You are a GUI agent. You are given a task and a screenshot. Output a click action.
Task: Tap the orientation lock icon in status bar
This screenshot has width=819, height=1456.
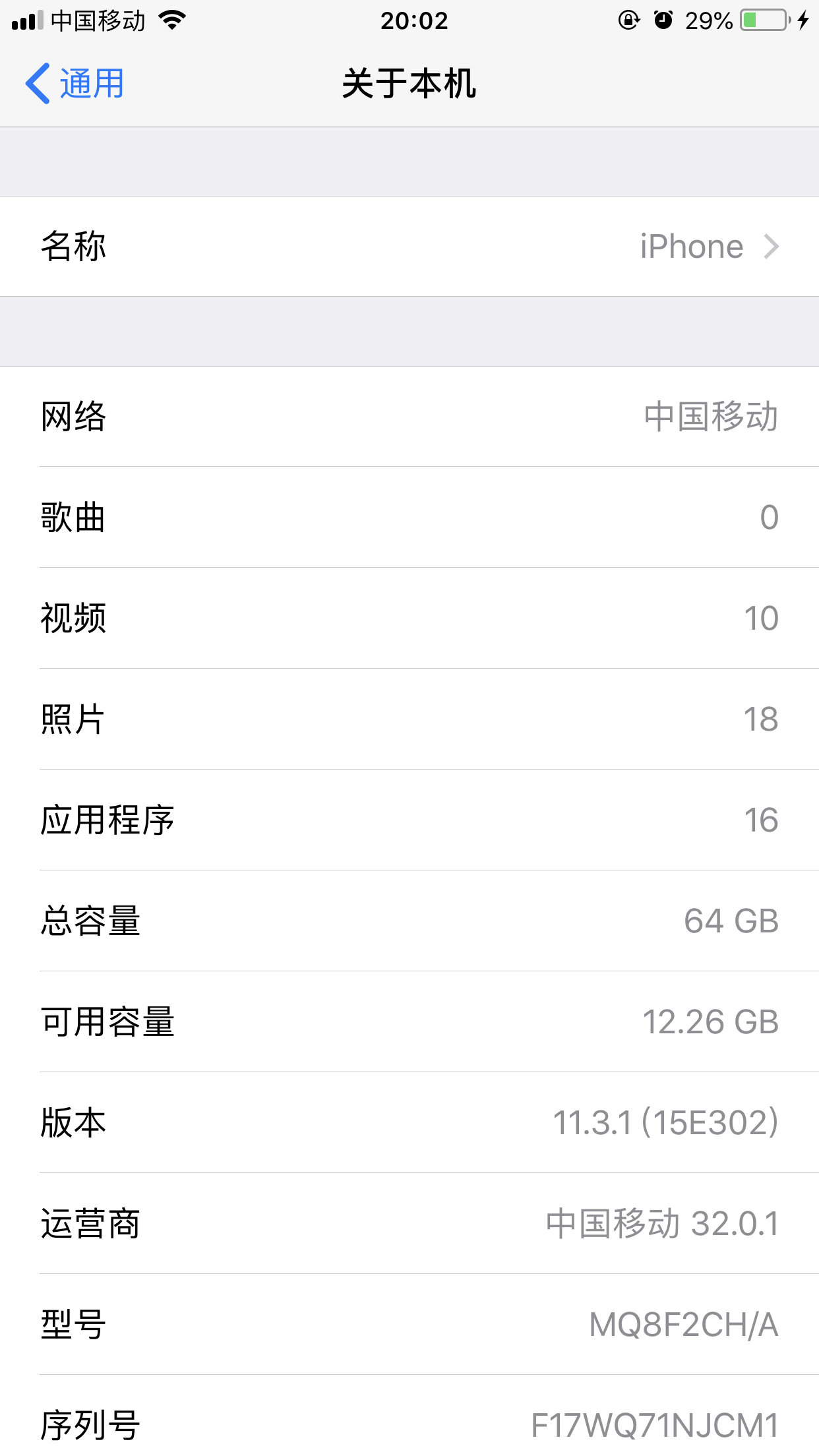(628, 20)
